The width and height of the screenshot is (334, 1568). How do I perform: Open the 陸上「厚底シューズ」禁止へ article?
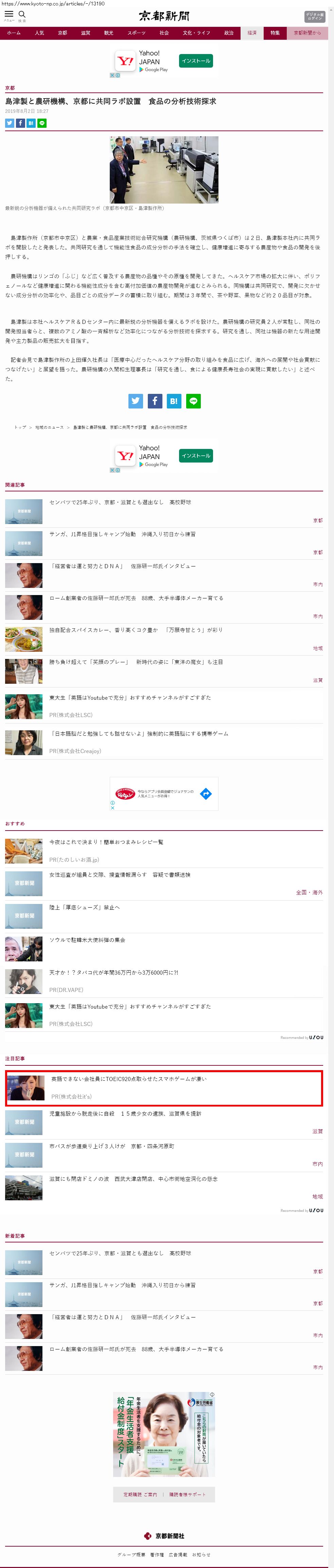[85, 907]
